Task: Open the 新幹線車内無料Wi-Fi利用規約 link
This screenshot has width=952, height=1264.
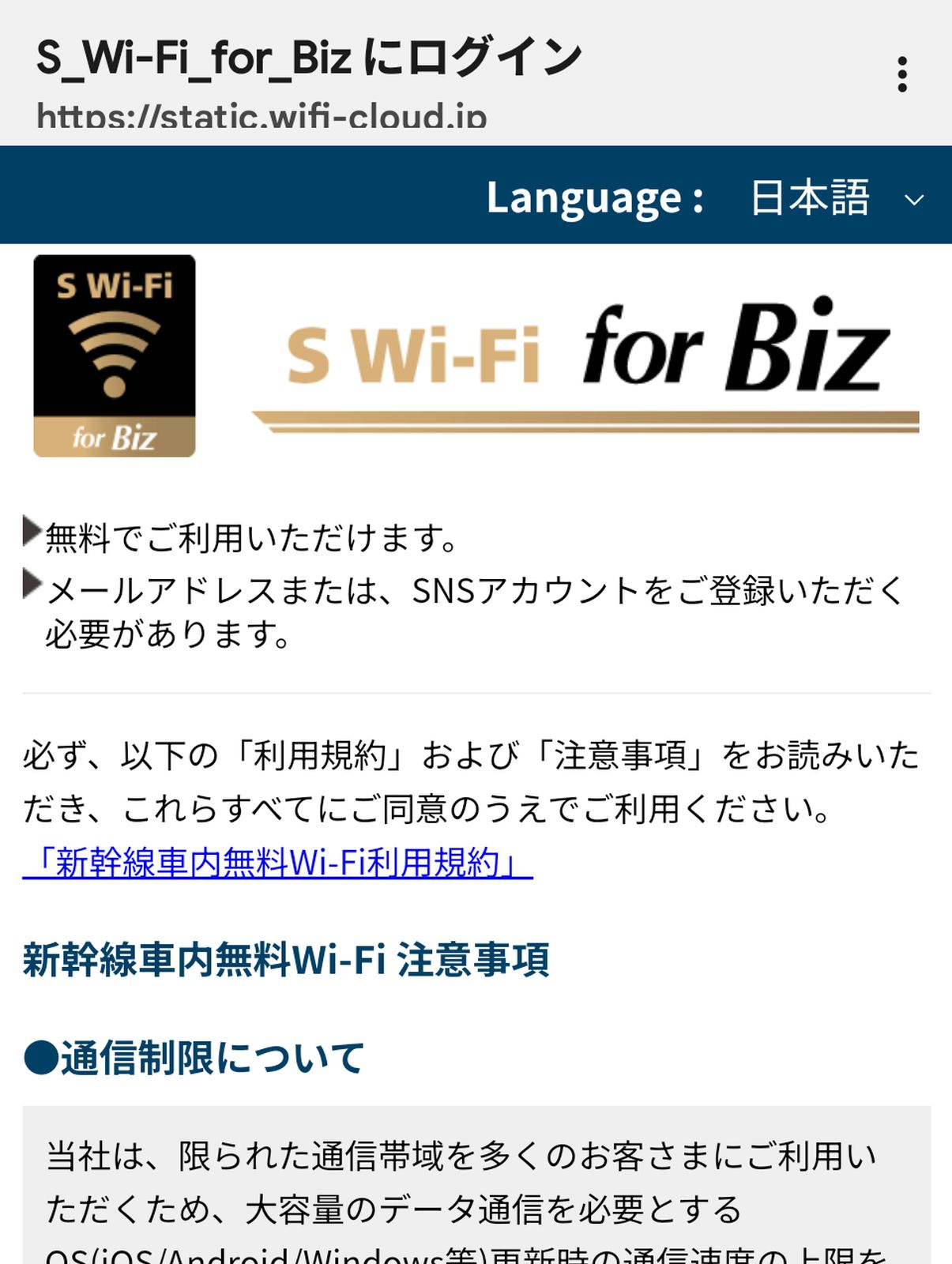Action: click(x=277, y=862)
